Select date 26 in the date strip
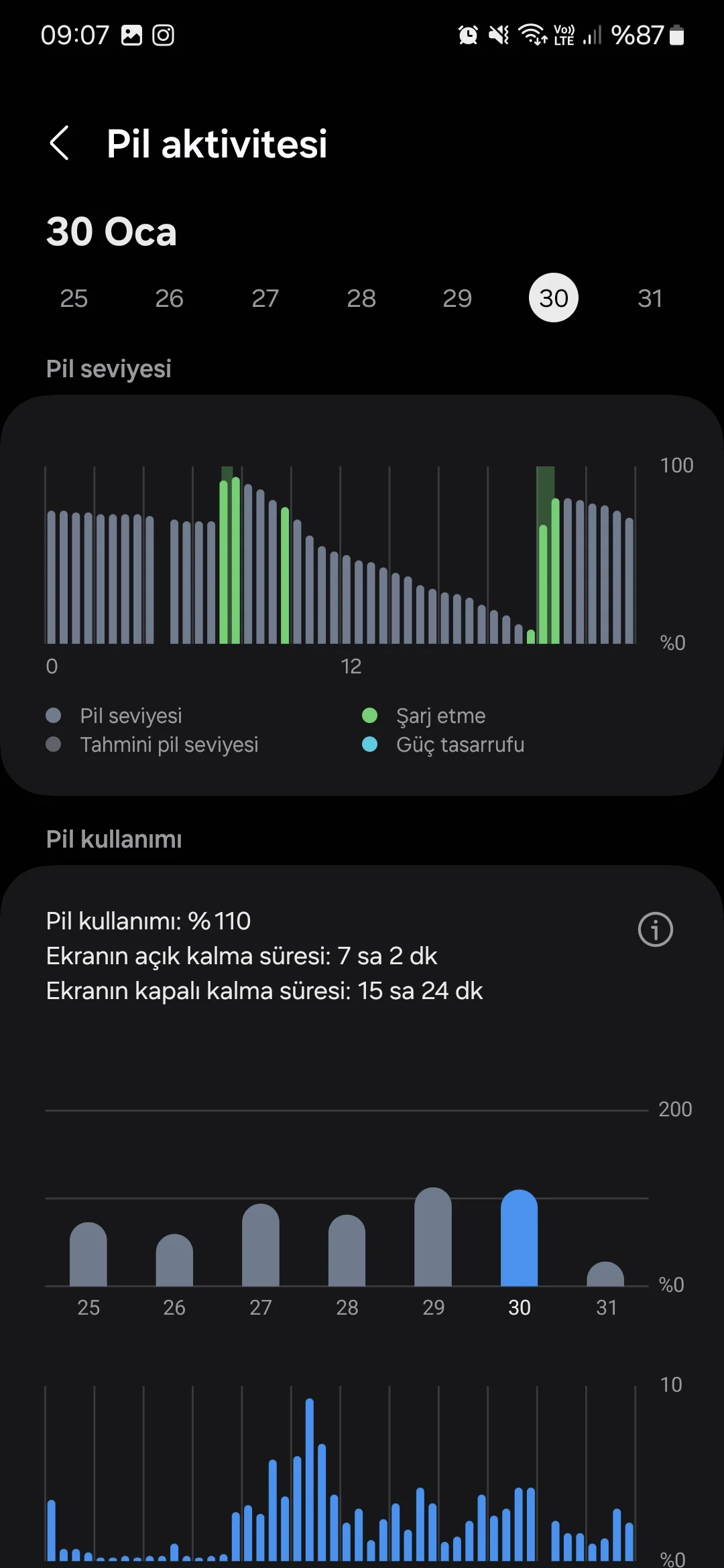The image size is (724, 1568). (x=169, y=298)
